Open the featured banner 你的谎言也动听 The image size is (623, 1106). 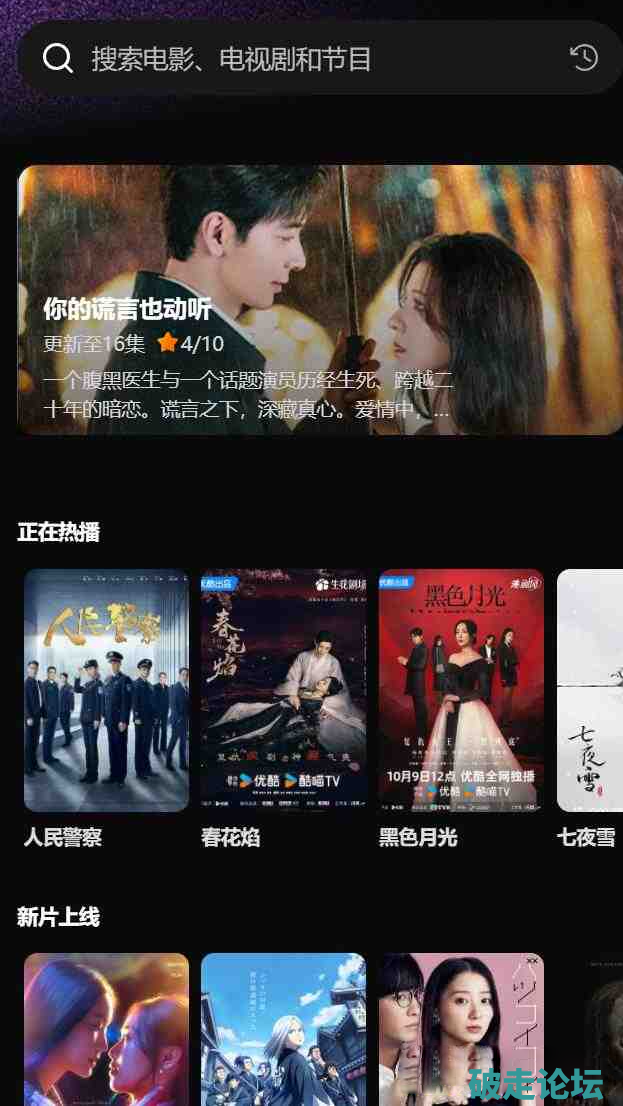(320, 300)
